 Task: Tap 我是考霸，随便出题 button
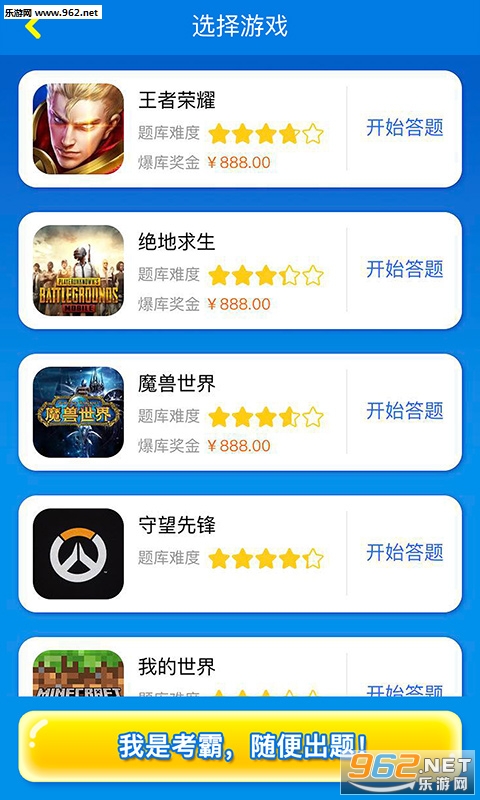point(240,746)
